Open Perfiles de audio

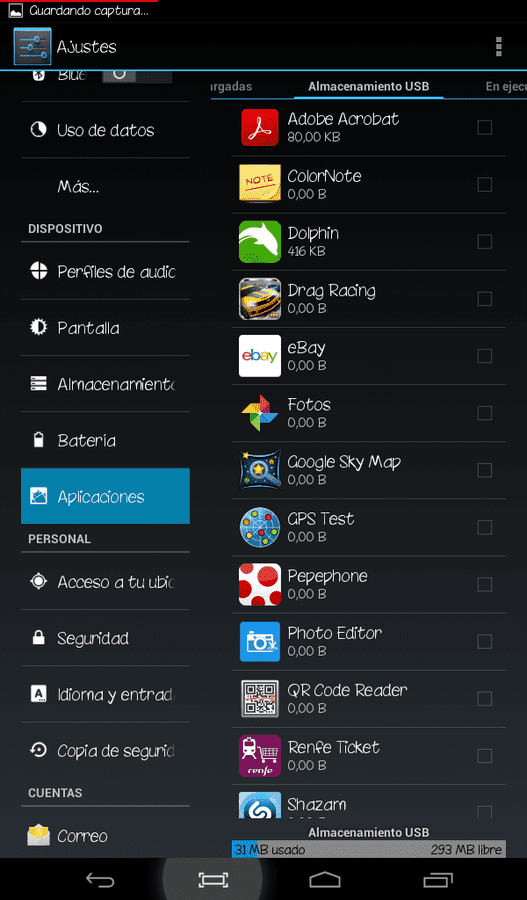[105, 271]
